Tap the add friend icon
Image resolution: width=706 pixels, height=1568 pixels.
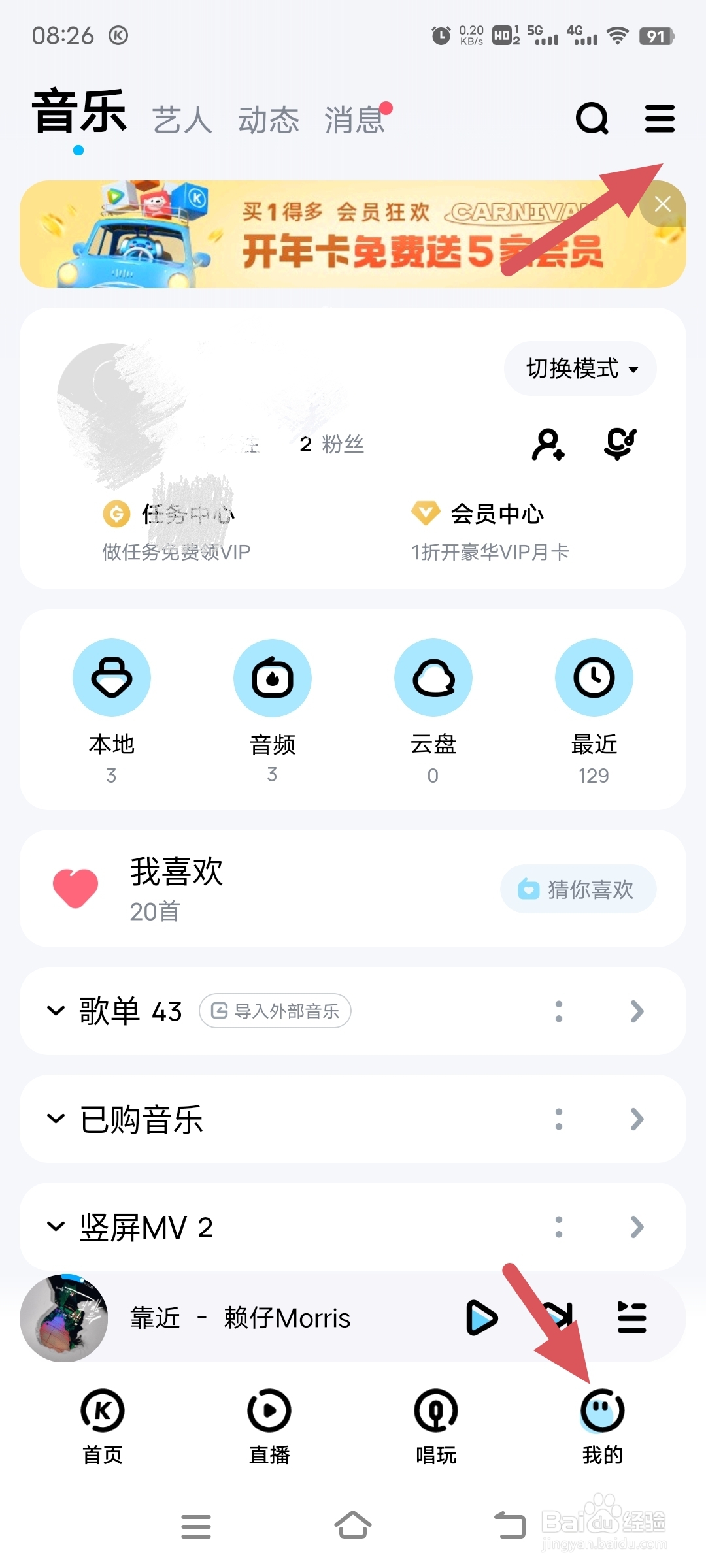tap(548, 445)
